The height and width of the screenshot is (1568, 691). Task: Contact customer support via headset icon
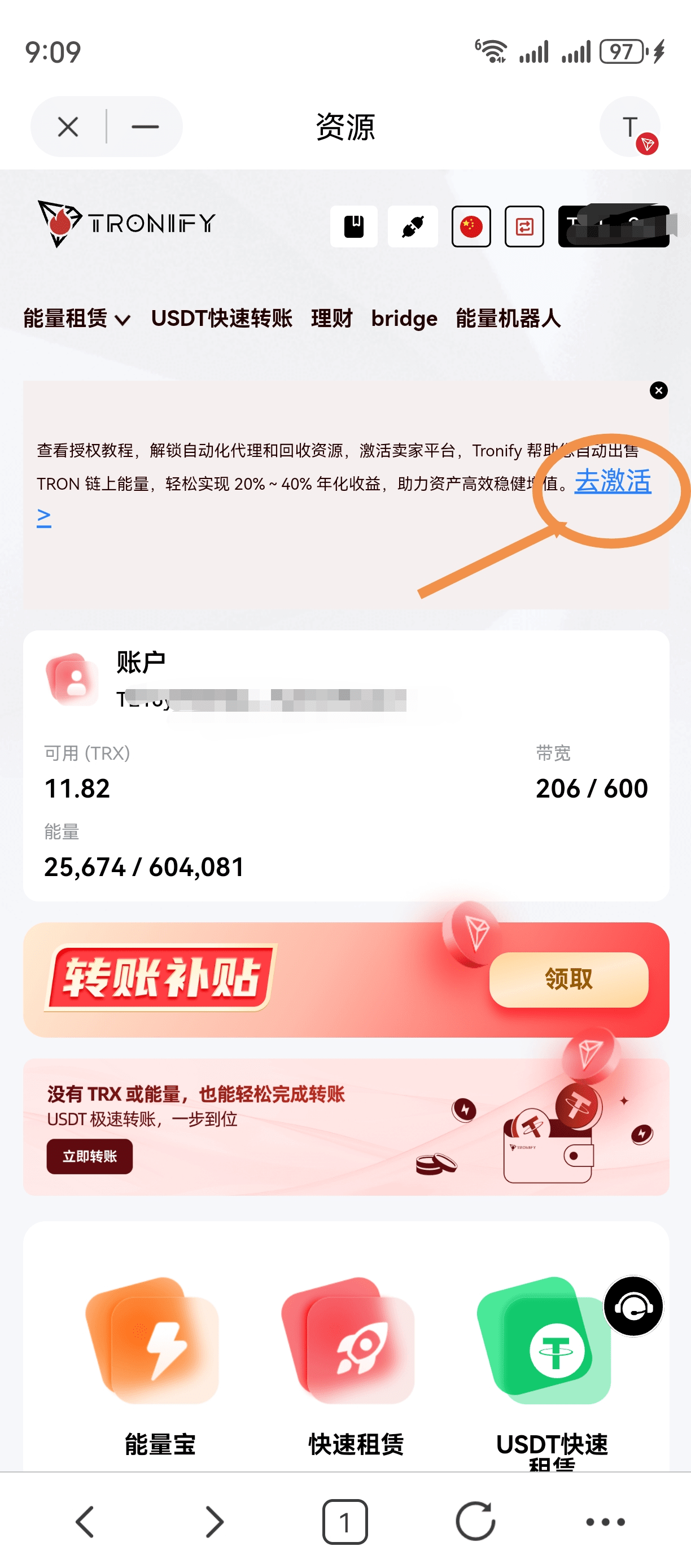coord(633,1306)
